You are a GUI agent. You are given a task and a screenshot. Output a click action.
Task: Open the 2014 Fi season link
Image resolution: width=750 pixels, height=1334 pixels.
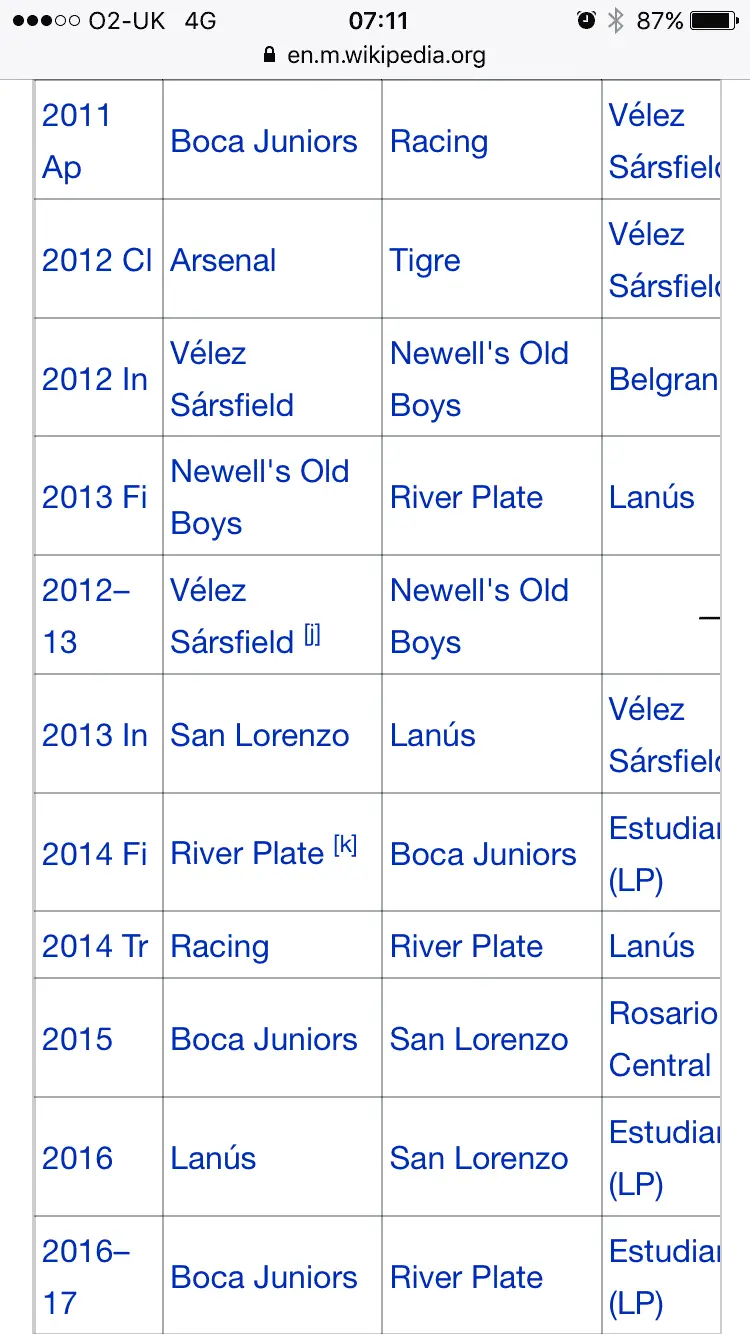click(94, 854)
